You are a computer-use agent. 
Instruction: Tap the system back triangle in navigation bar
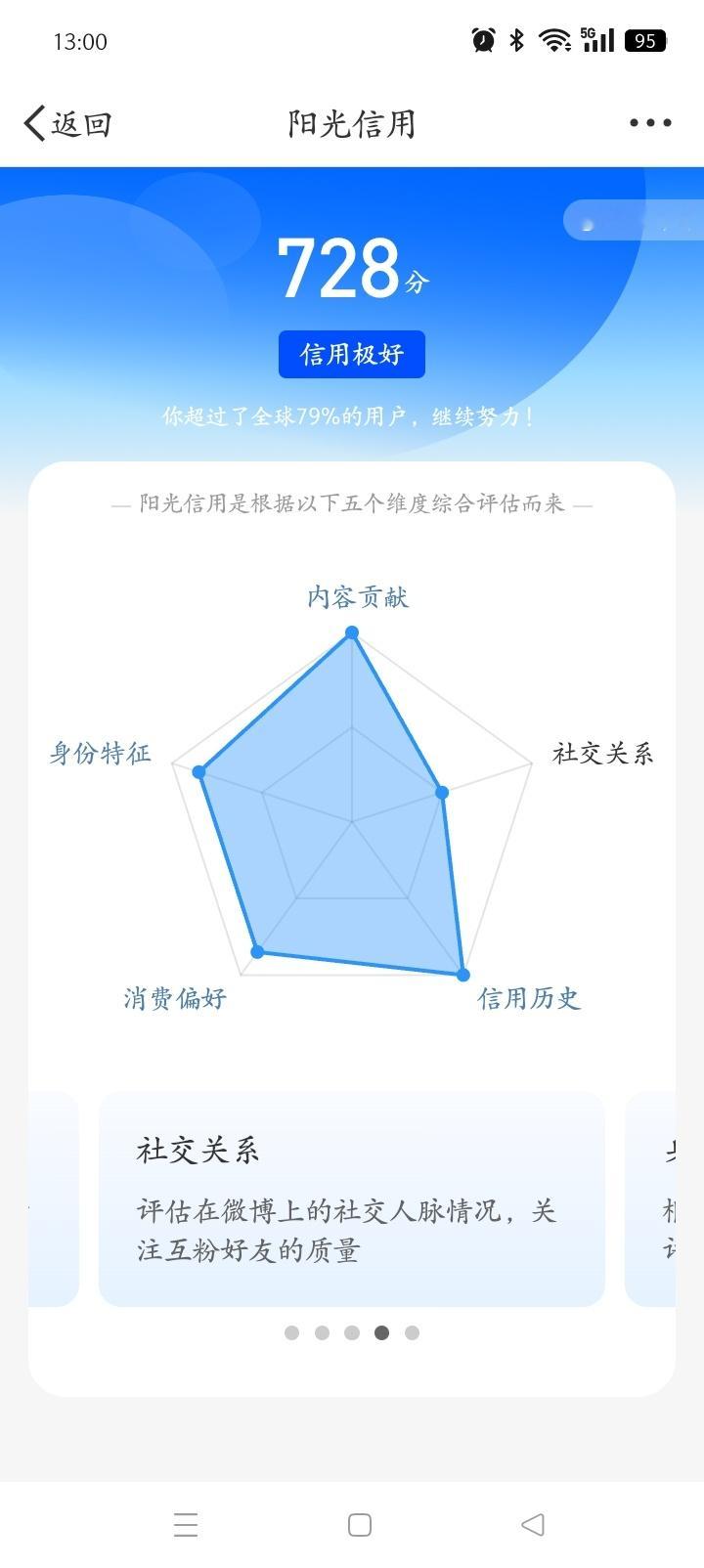coord(531,1523)
